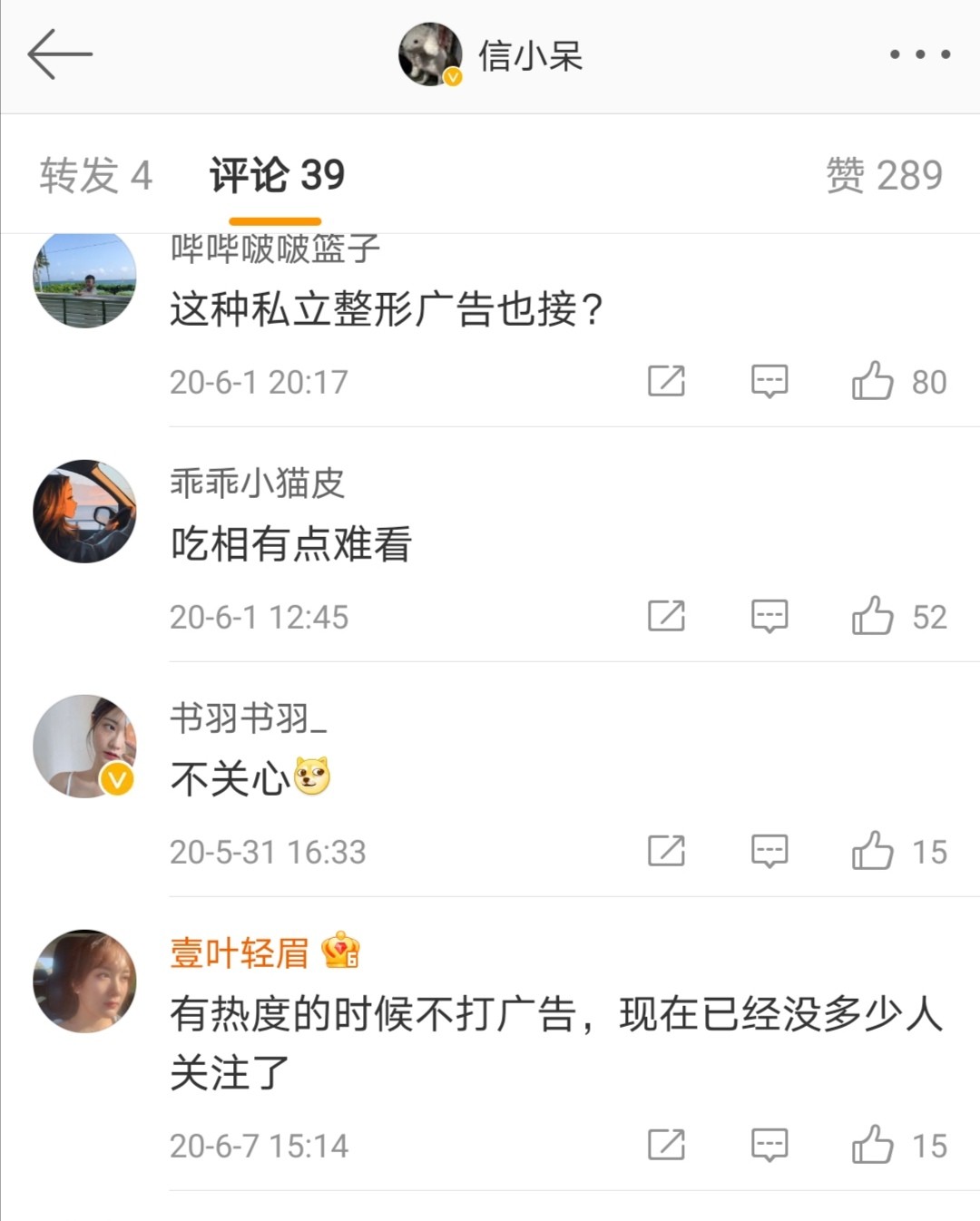Screen dimensions: 980x1221
Task: Click the repost icon on 哔哔啵啵篮子's comment
Action: (x=667, y=381)
